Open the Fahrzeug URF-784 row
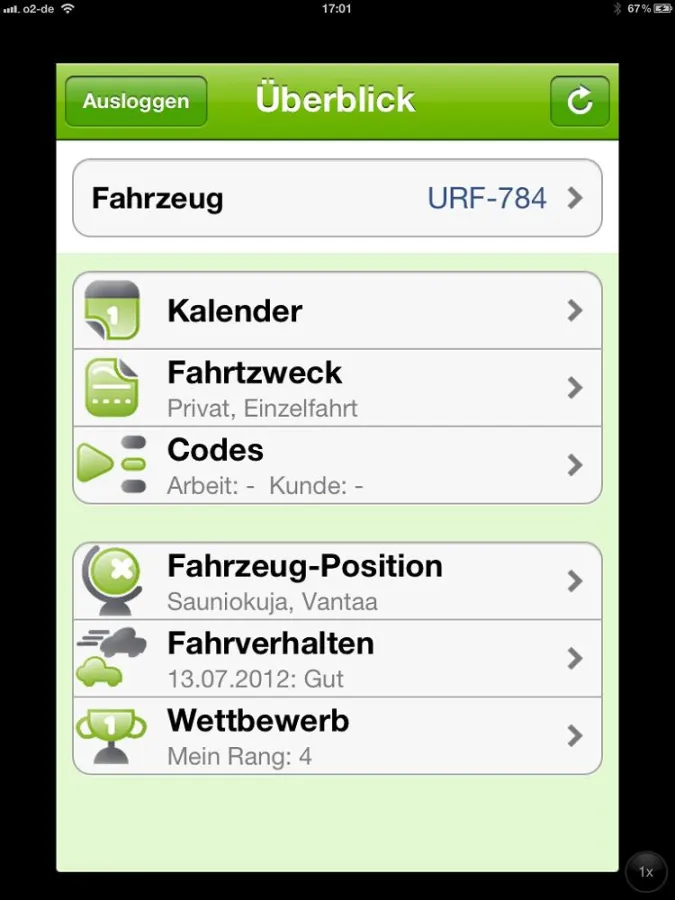Screen dimensions: 675x900 [x=337, y=198]
